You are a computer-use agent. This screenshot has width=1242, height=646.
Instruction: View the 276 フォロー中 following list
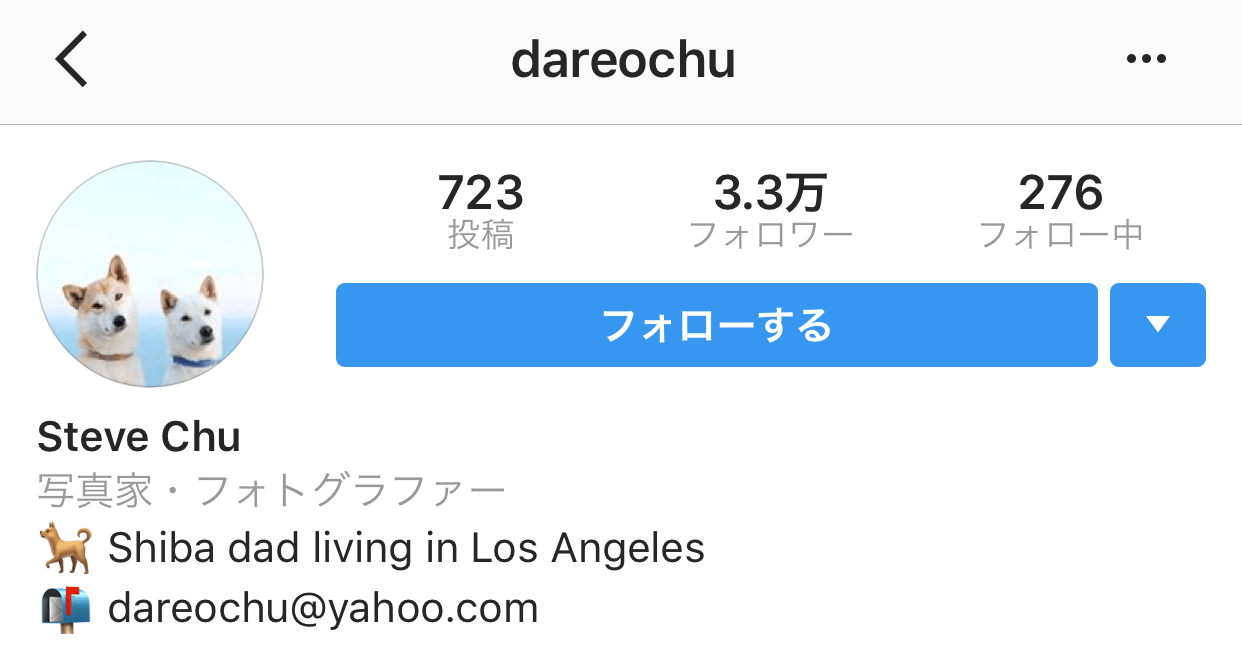point(1060,211)
